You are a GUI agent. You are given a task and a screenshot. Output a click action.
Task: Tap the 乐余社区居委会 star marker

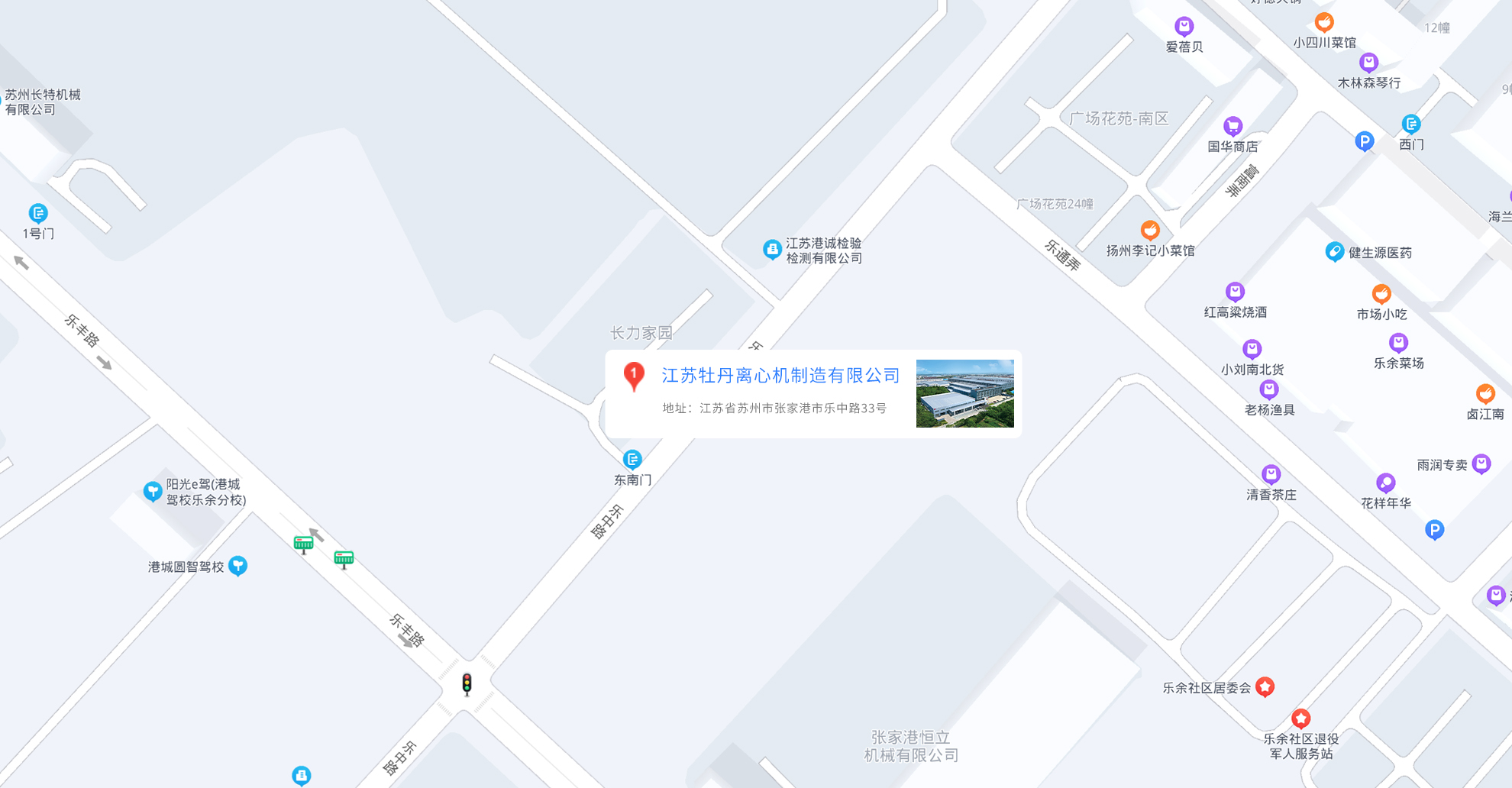click(1265, 686)
